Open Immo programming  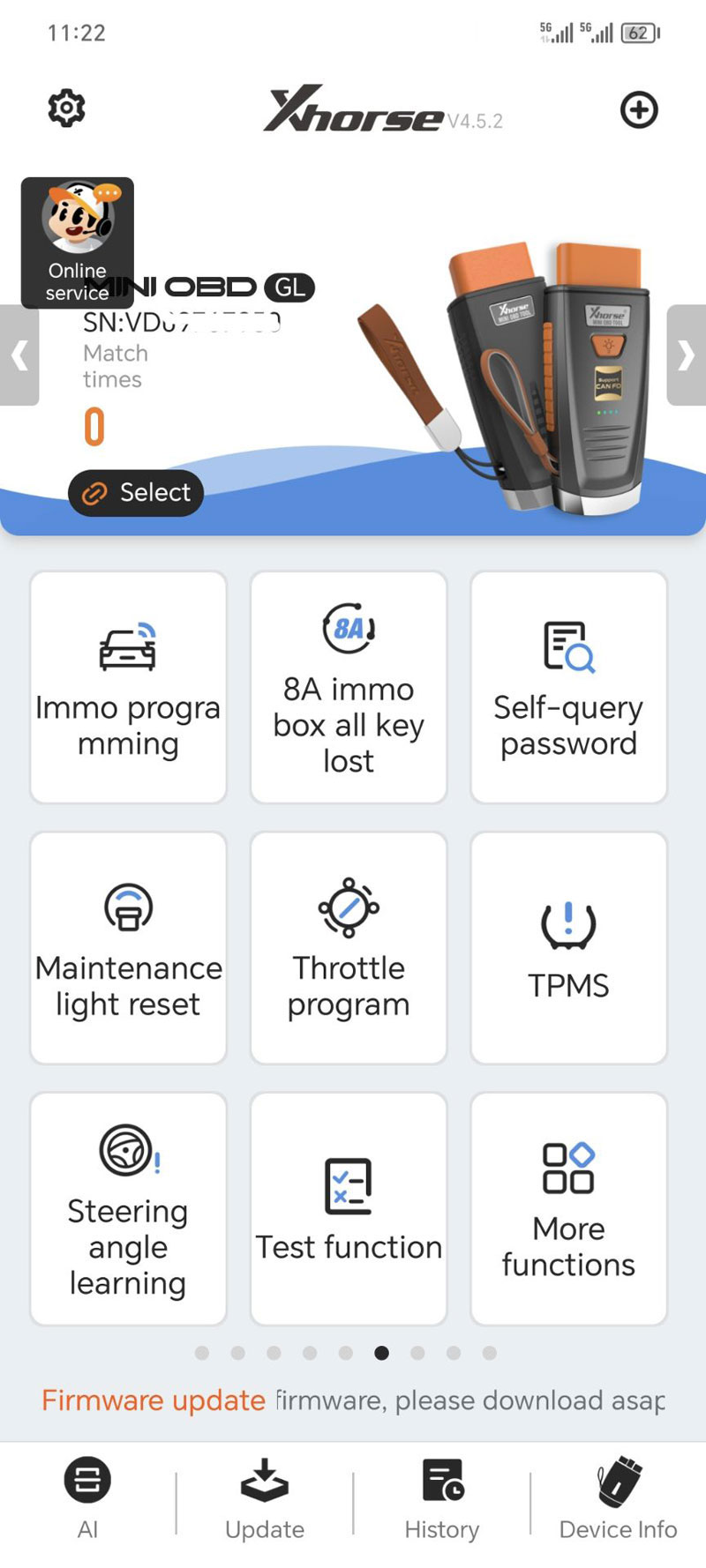point(128,687)
